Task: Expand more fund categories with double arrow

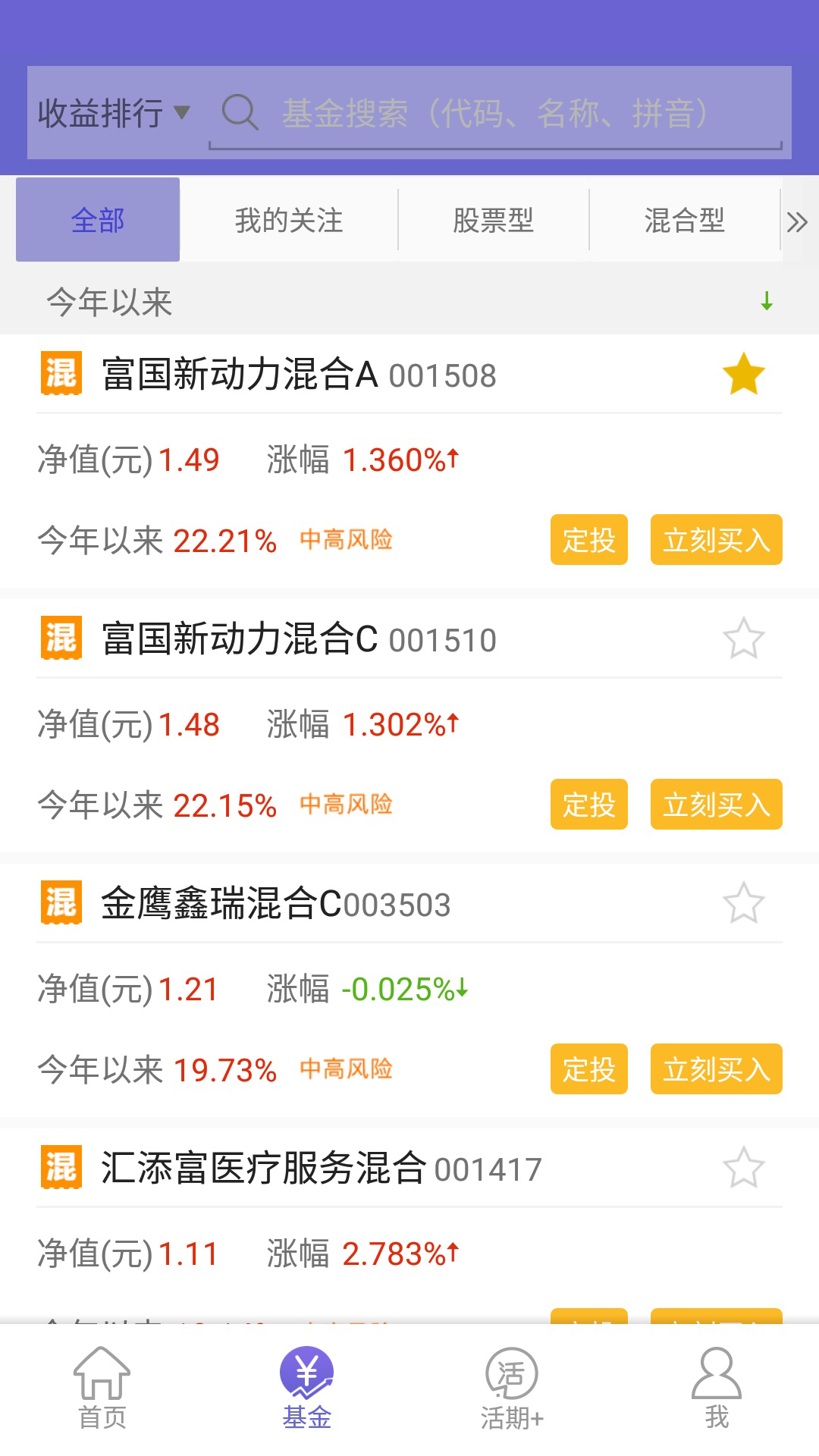Action: (797, 222)
